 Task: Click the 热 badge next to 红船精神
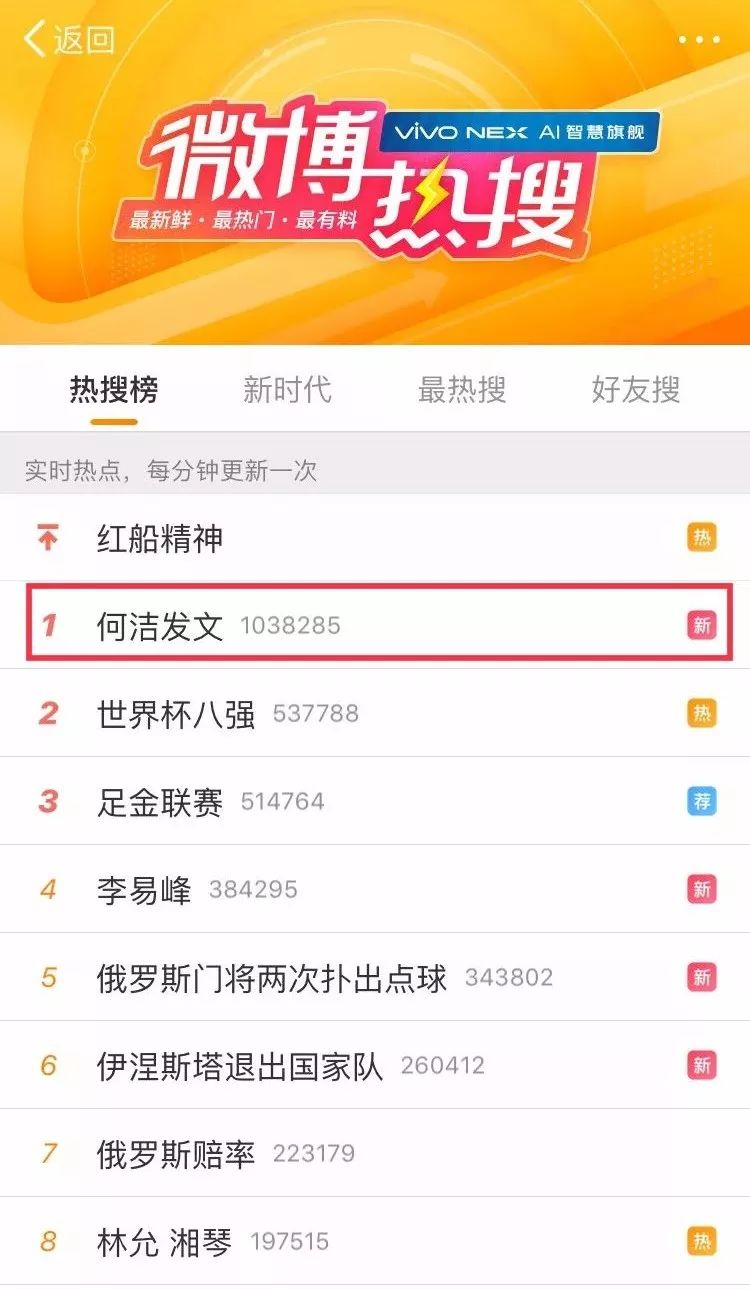pos(703,537)
